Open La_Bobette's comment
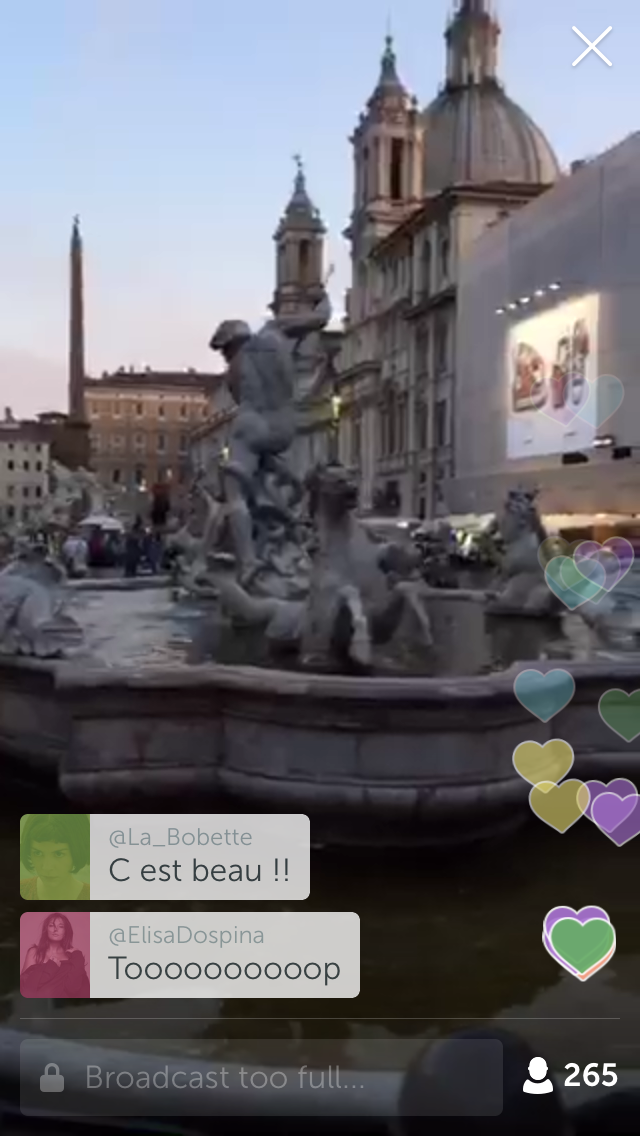Viewport: 640px width, 1136px height. (198, 857)
